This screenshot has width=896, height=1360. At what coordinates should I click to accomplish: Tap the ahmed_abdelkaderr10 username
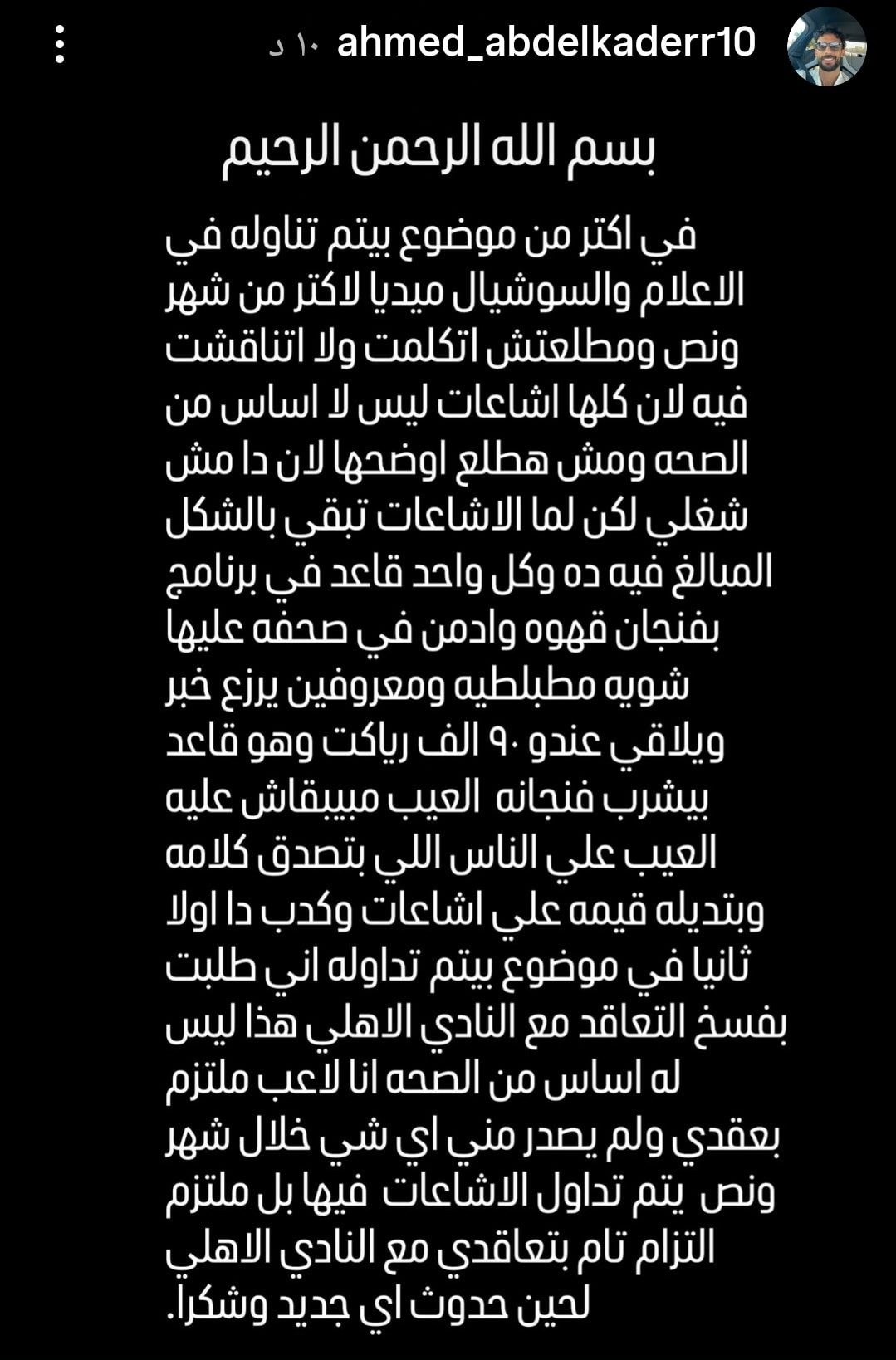click(546, 42)
